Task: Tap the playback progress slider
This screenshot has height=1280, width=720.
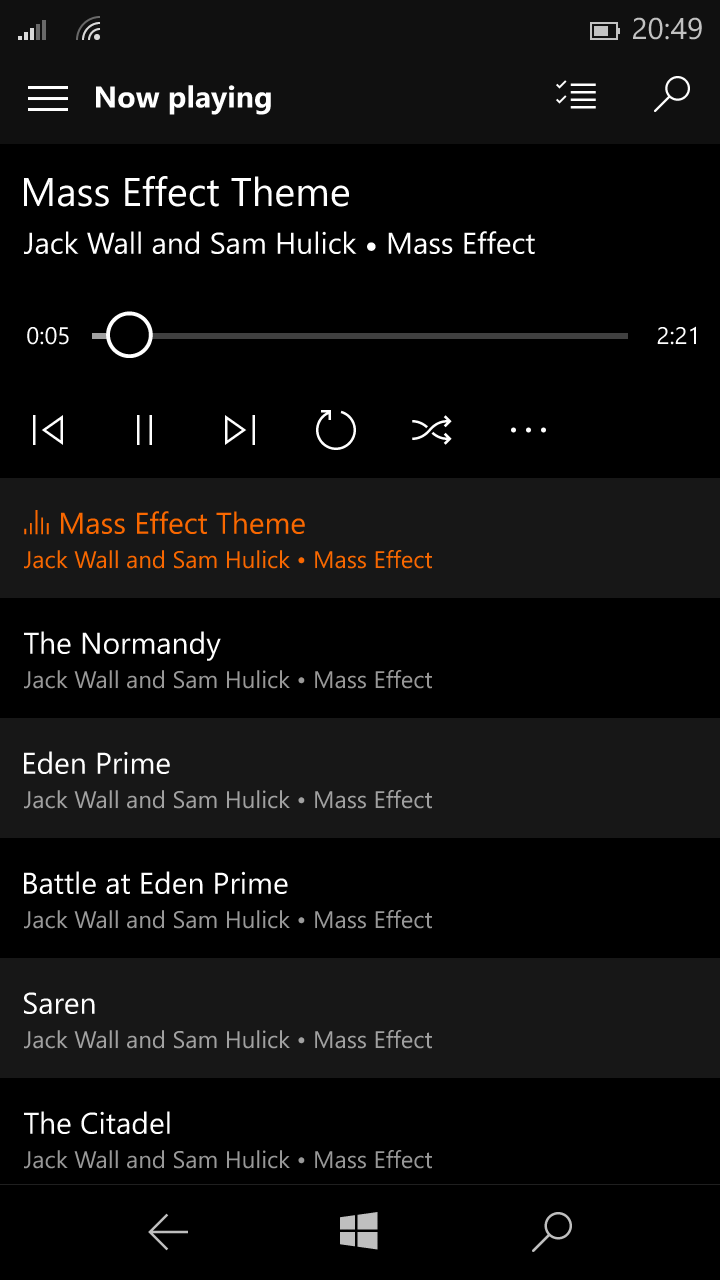Action: point(360,336)
